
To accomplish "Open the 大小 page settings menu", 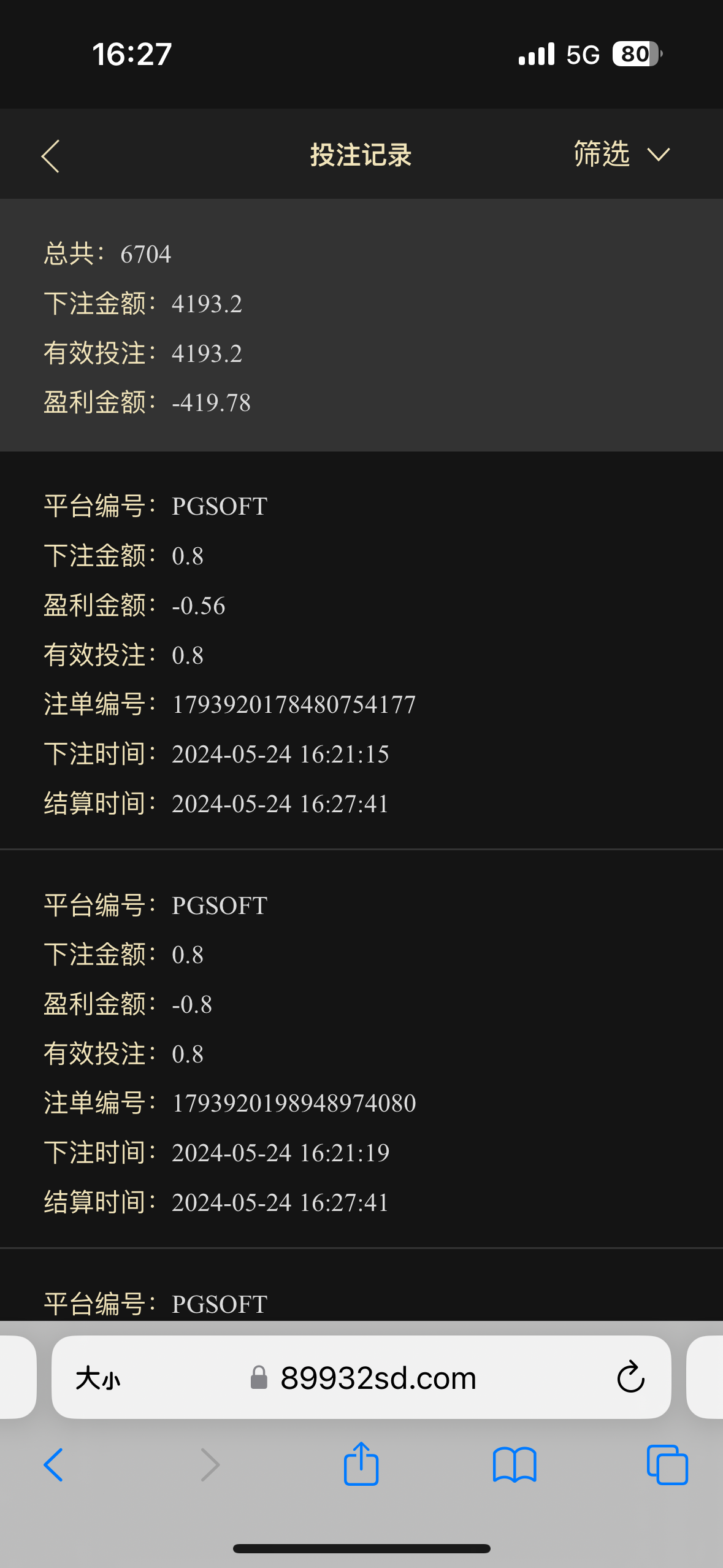I will click(98, 1379).
